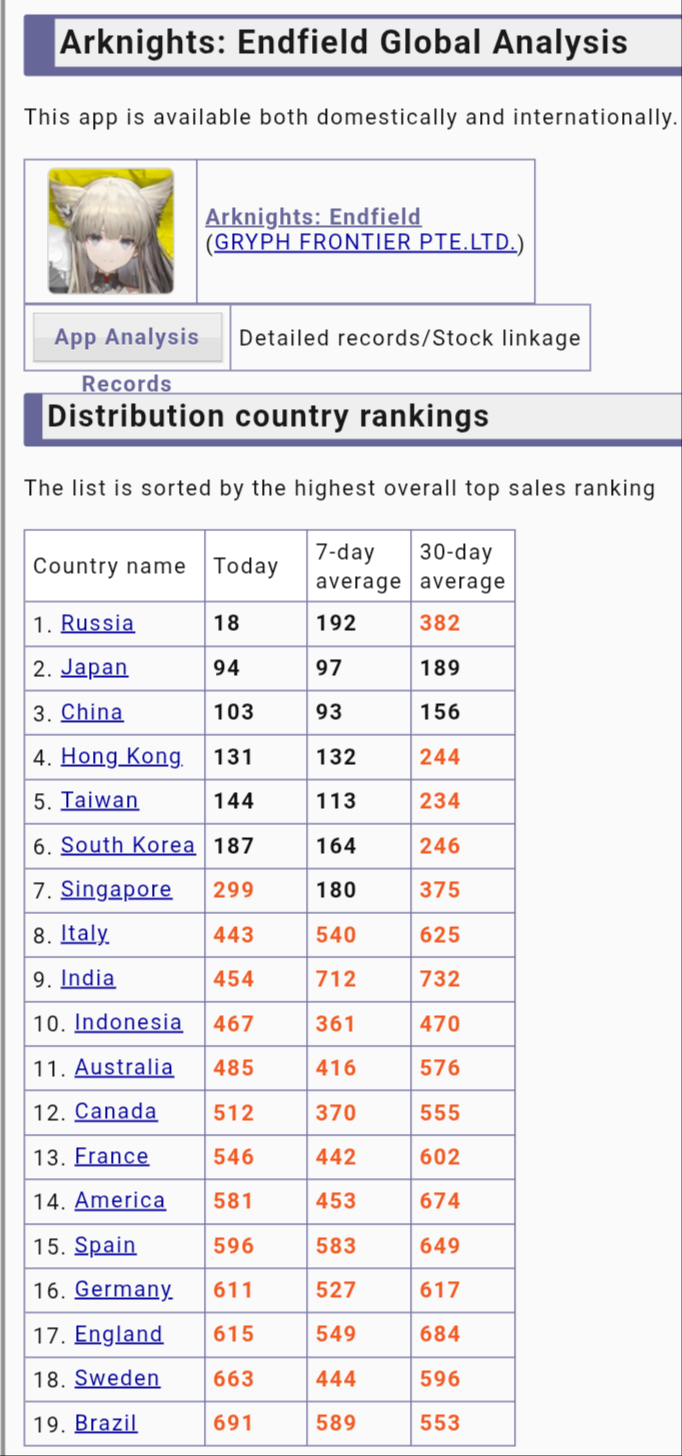This screenshot has height=1456, width=682.
Task: Open Brazil ranking page
Action: pos(106,1423)
